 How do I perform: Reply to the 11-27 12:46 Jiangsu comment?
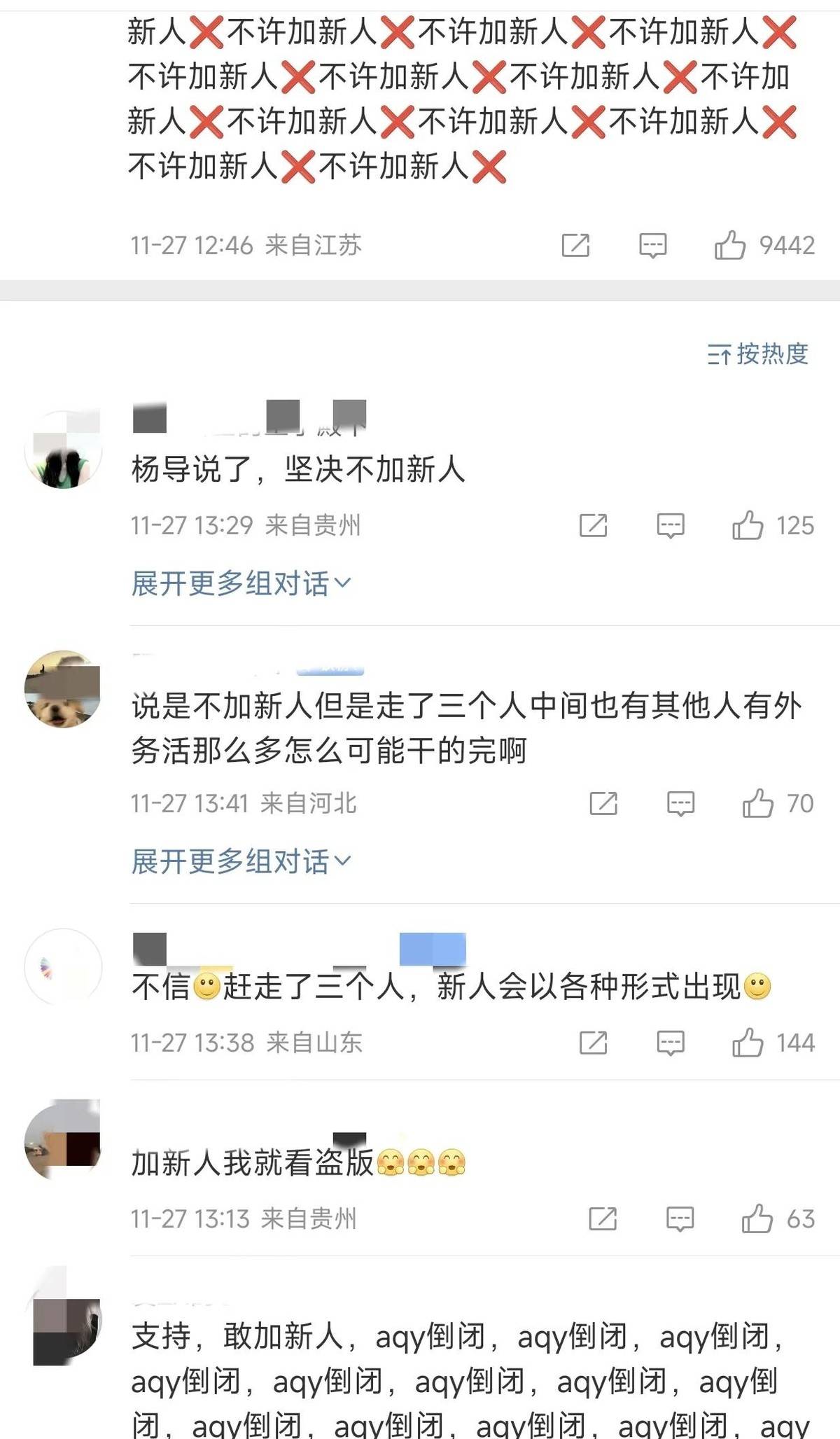(x=652, y=245)
